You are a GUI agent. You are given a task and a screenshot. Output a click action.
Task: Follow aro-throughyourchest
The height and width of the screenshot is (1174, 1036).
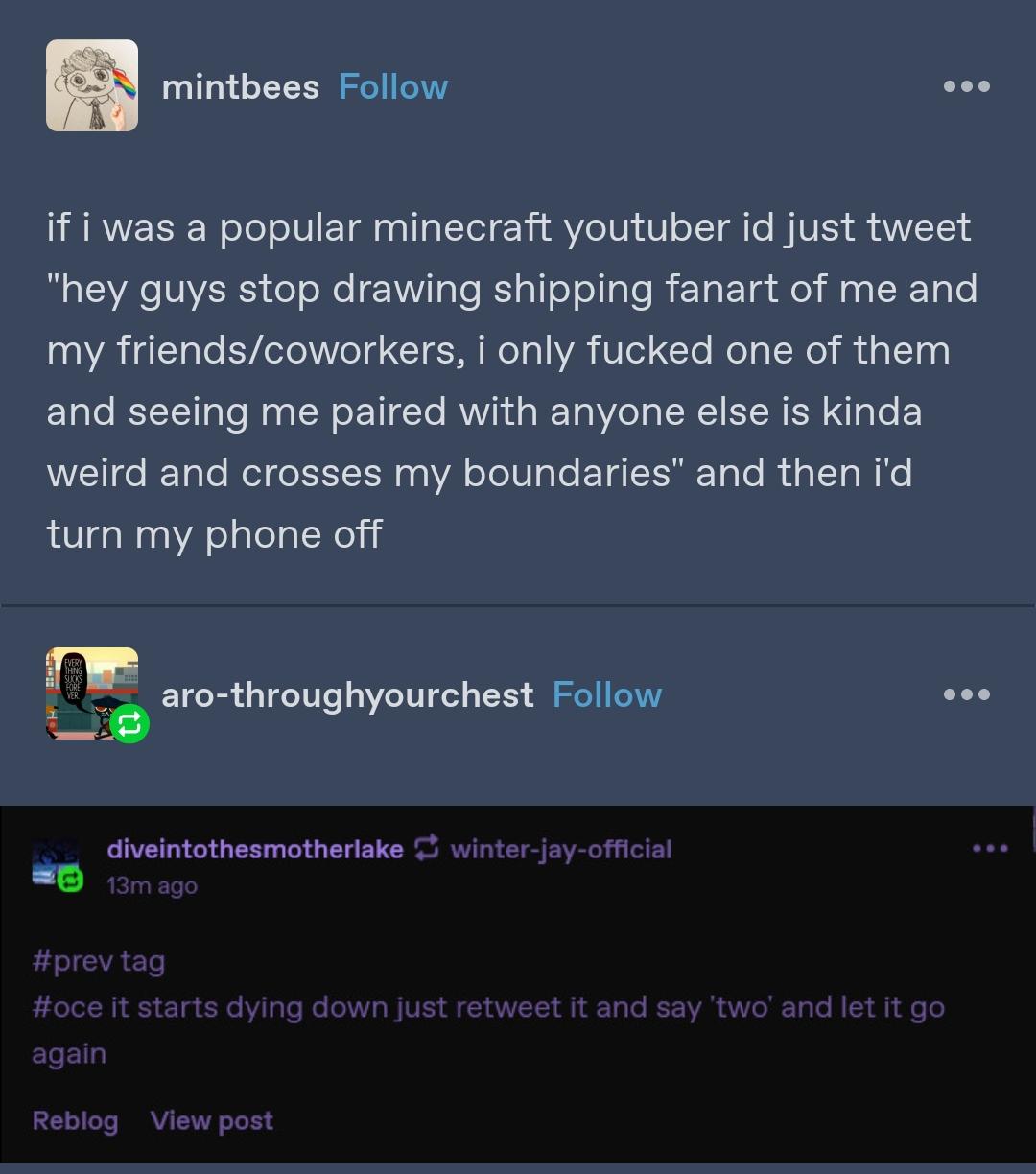coord(606,695)
